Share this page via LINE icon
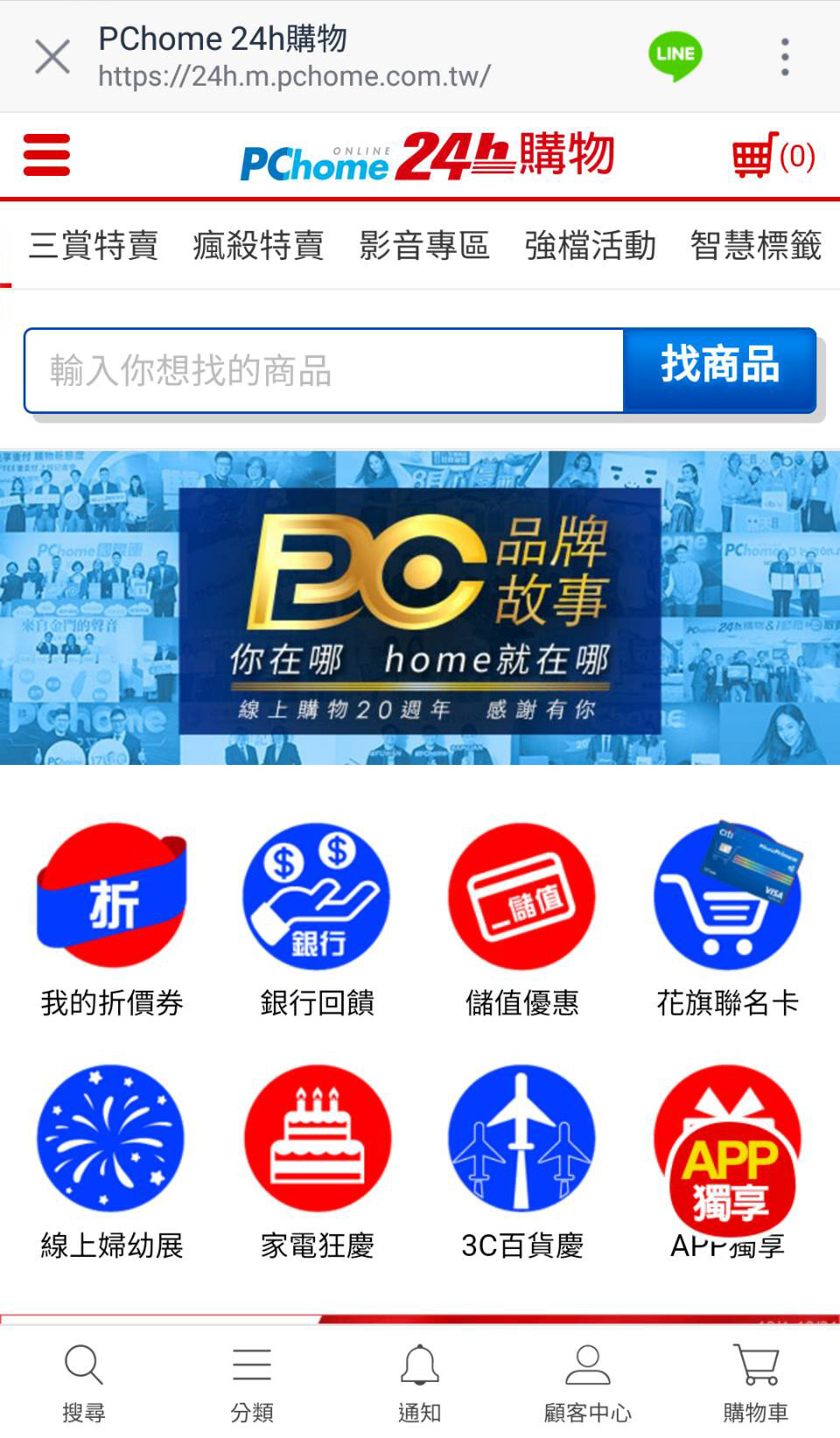Image resolution: width=840 pixels, height=1438 pixels. (x=675, y=56)
